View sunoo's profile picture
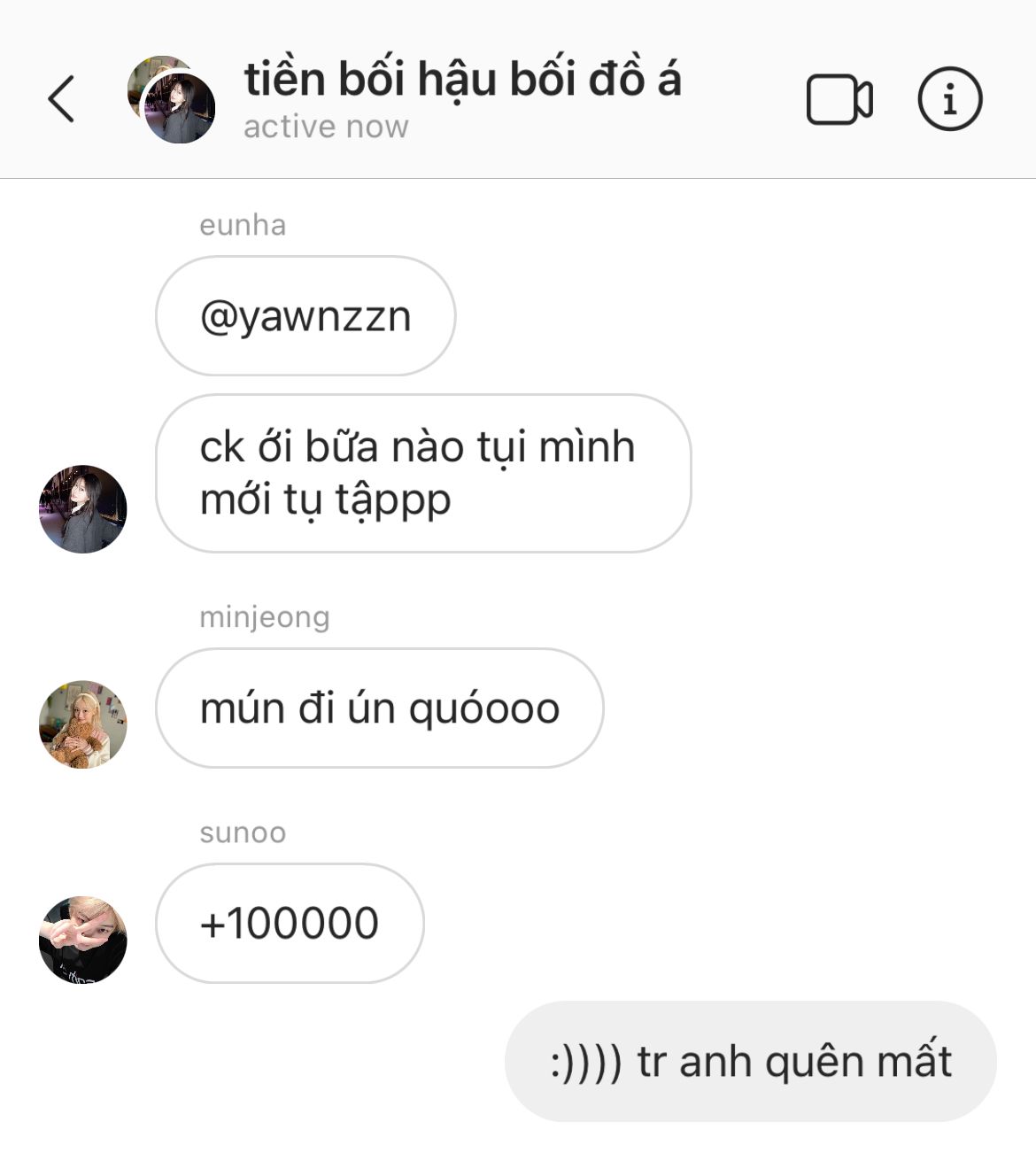The height and width of the screenshot is (1161, 1036). (83, 940)
